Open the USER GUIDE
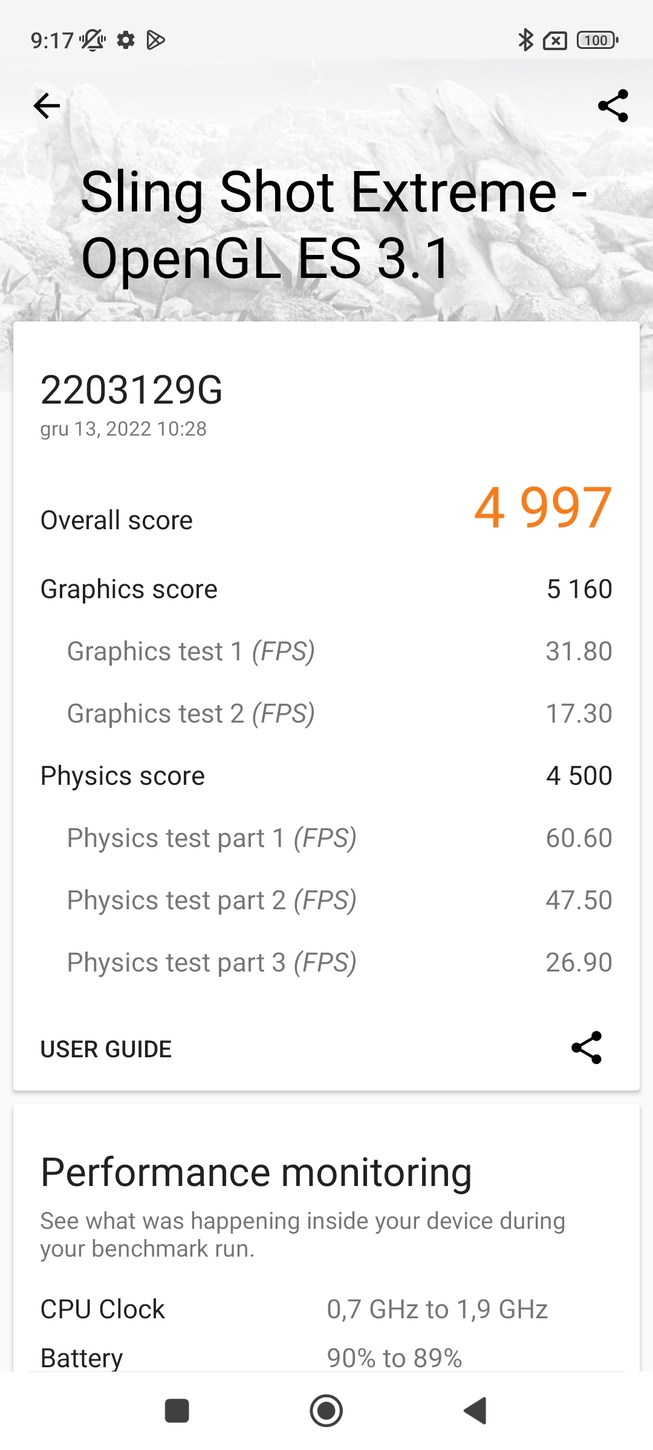The image size is (653, 1450). (x=106, y=1049)
